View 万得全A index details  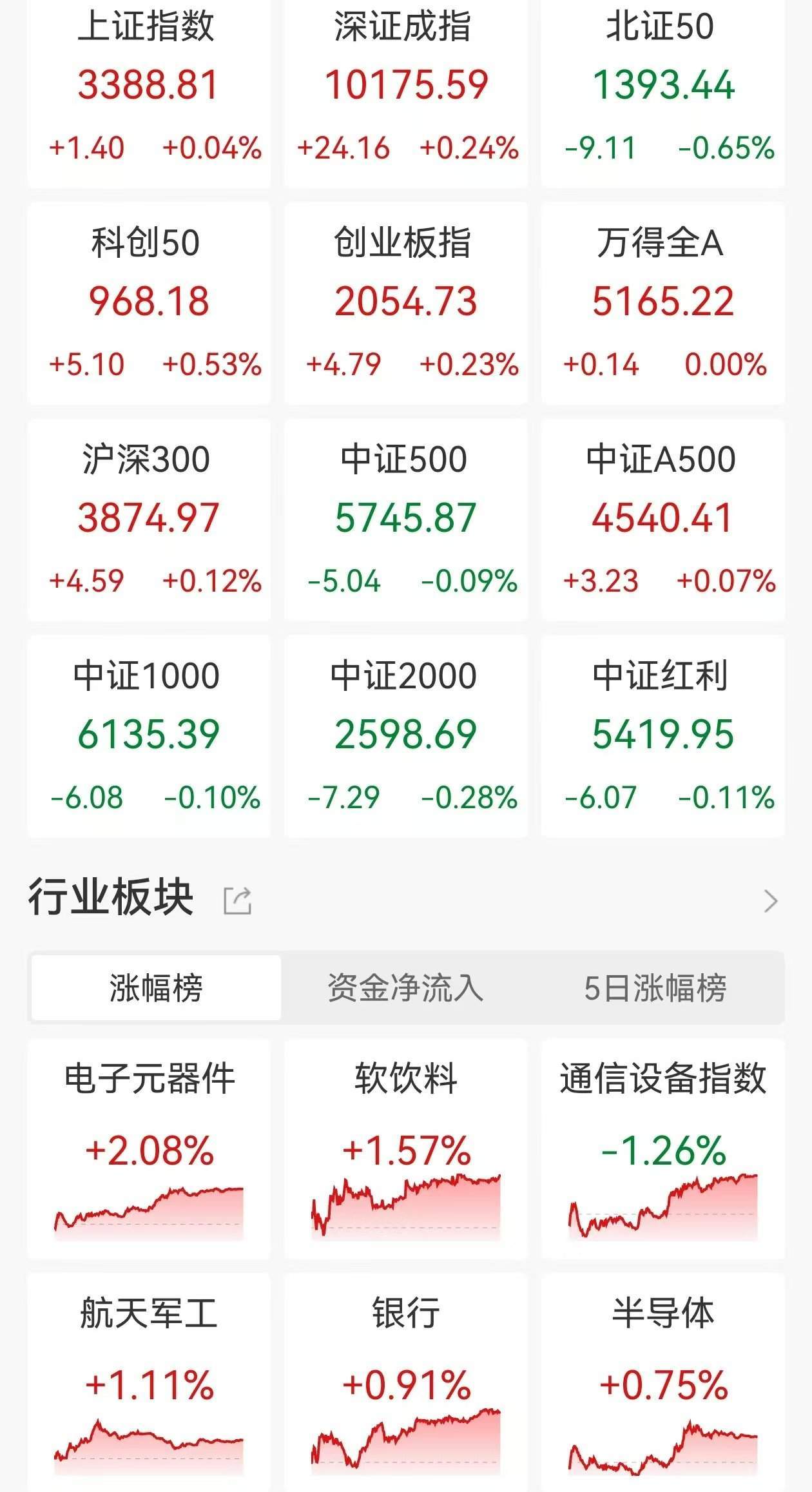663,303
